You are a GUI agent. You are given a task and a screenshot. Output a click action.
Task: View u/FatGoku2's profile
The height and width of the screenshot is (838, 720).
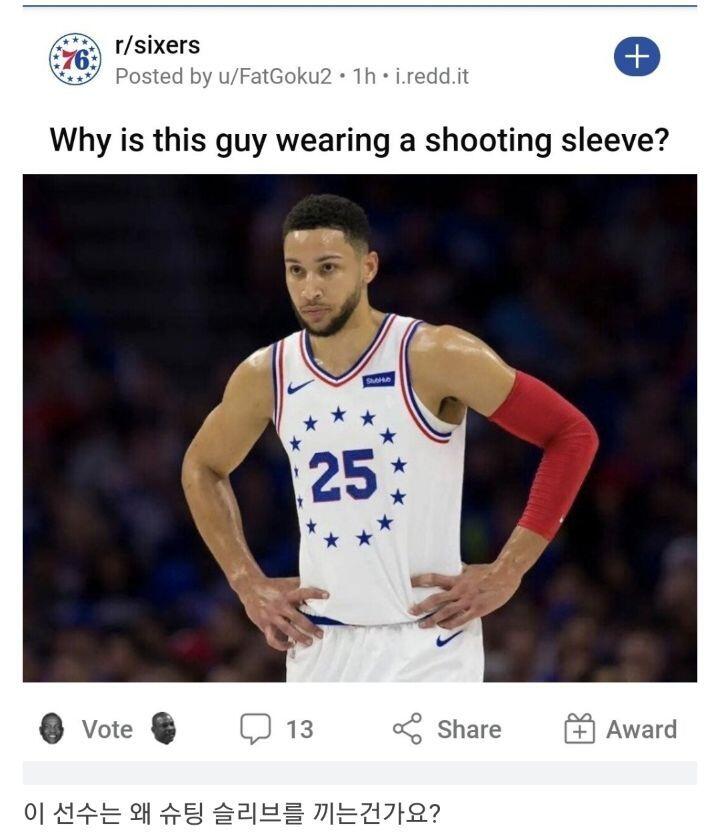coord(275,76)
